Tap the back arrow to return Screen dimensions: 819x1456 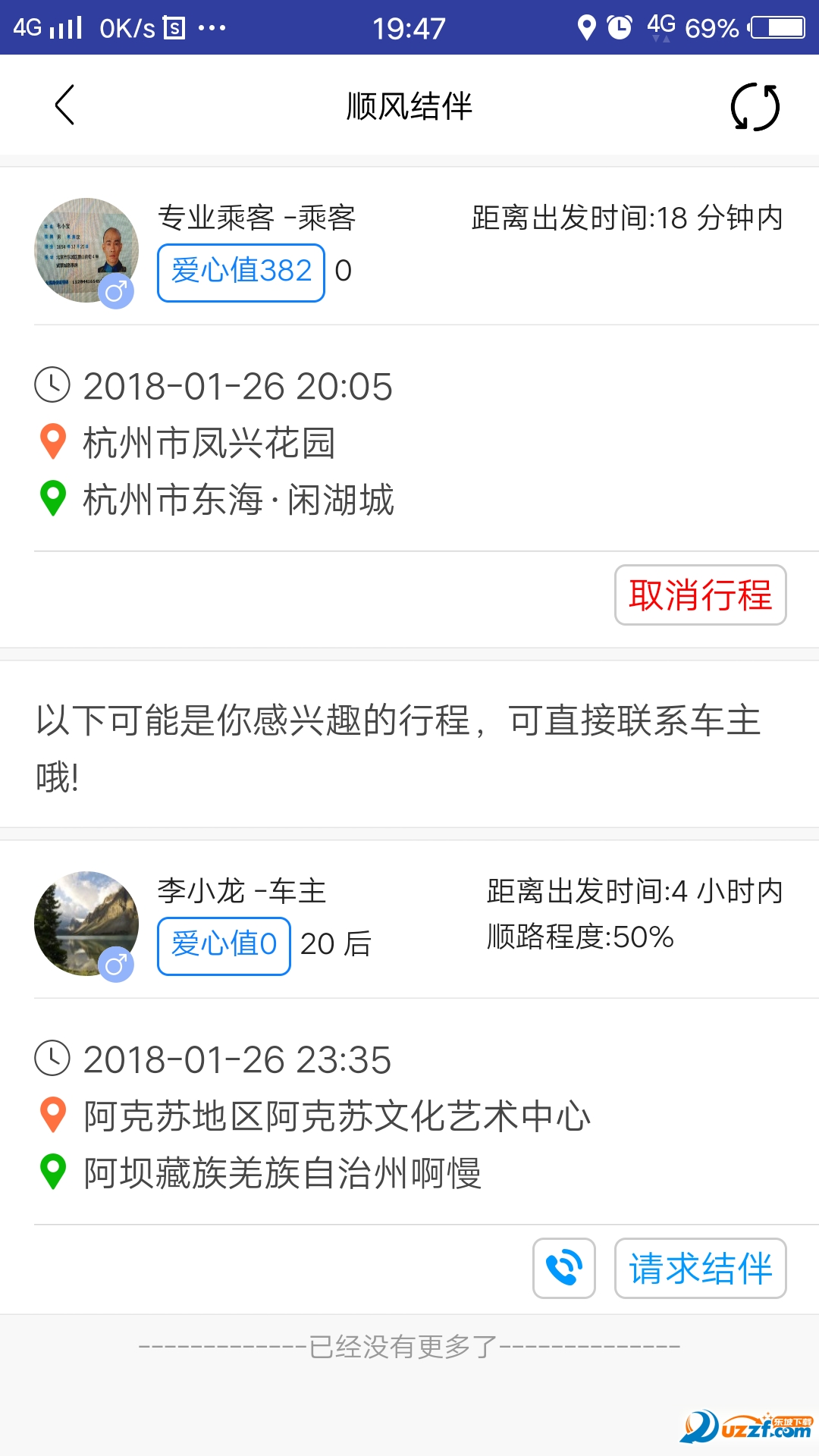64,106
